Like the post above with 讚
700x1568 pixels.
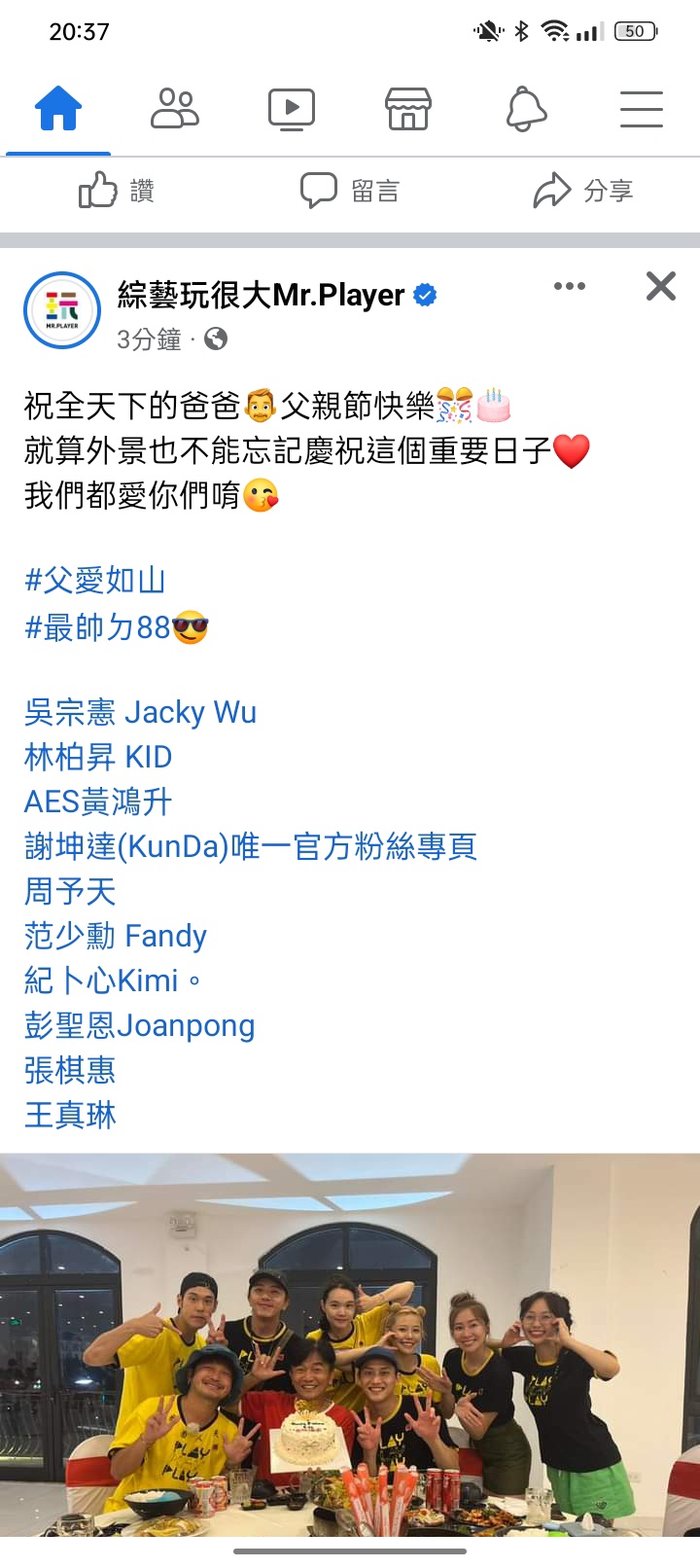[117, 191]
